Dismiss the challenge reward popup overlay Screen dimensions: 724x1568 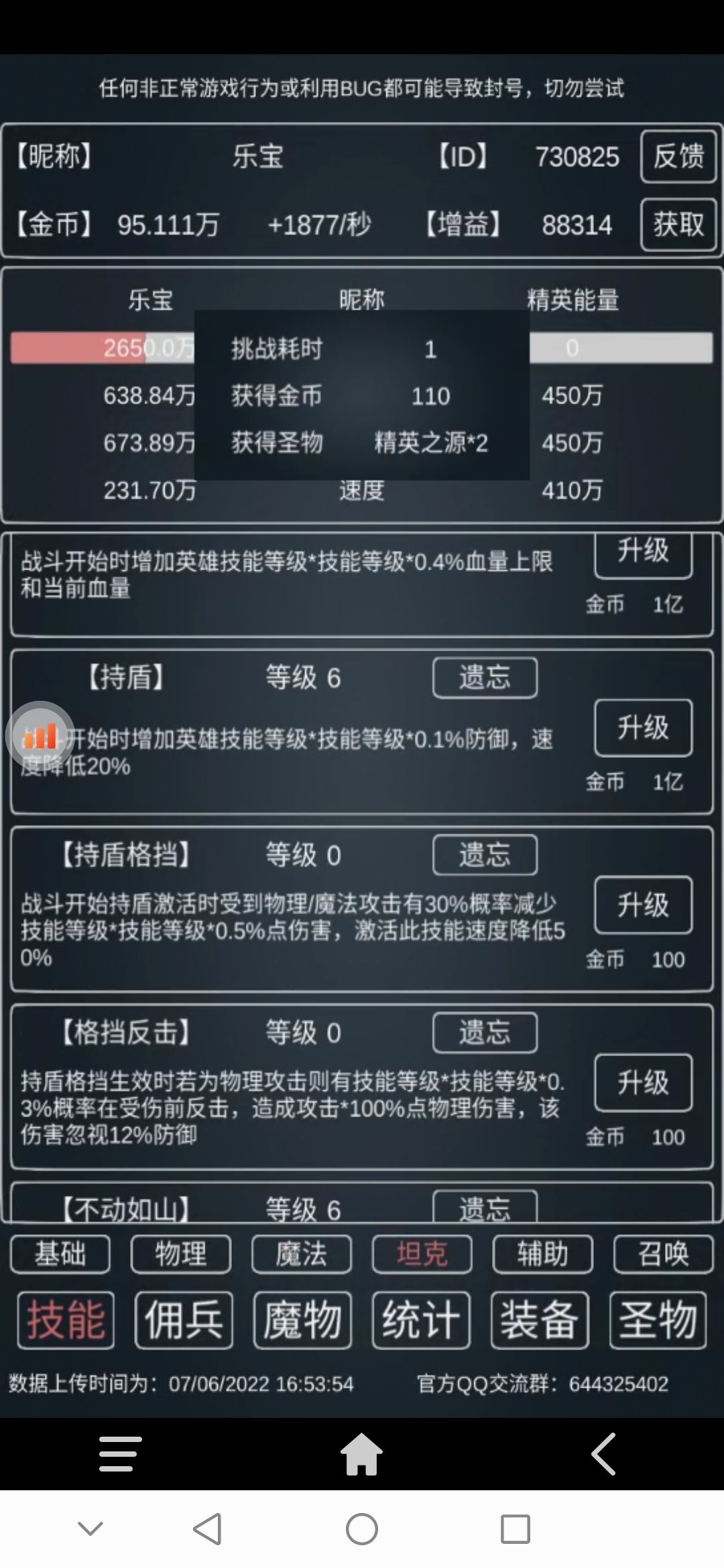(x=362, y=395)
